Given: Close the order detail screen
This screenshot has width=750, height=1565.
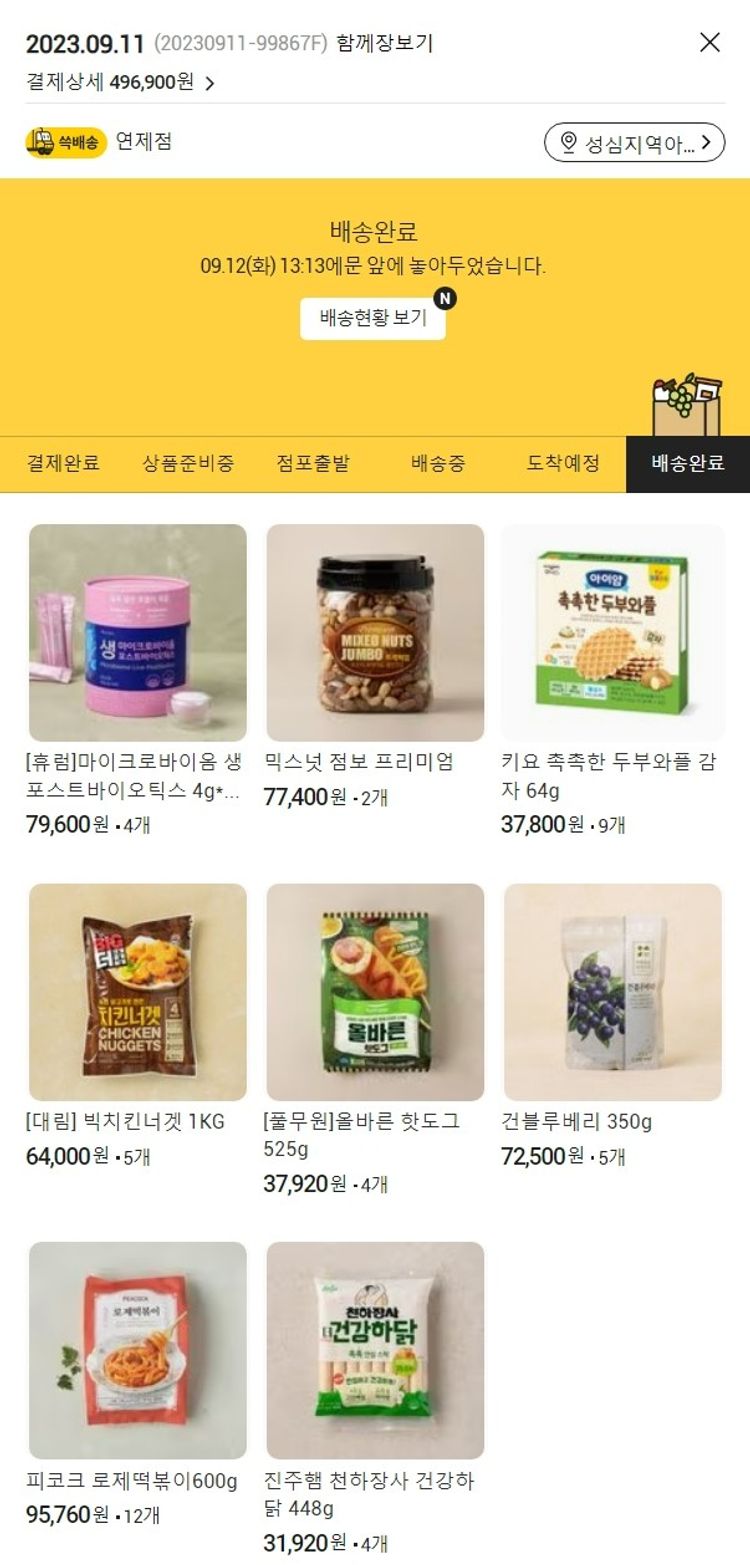Looking at the screenshot, I should coord(709,42).
